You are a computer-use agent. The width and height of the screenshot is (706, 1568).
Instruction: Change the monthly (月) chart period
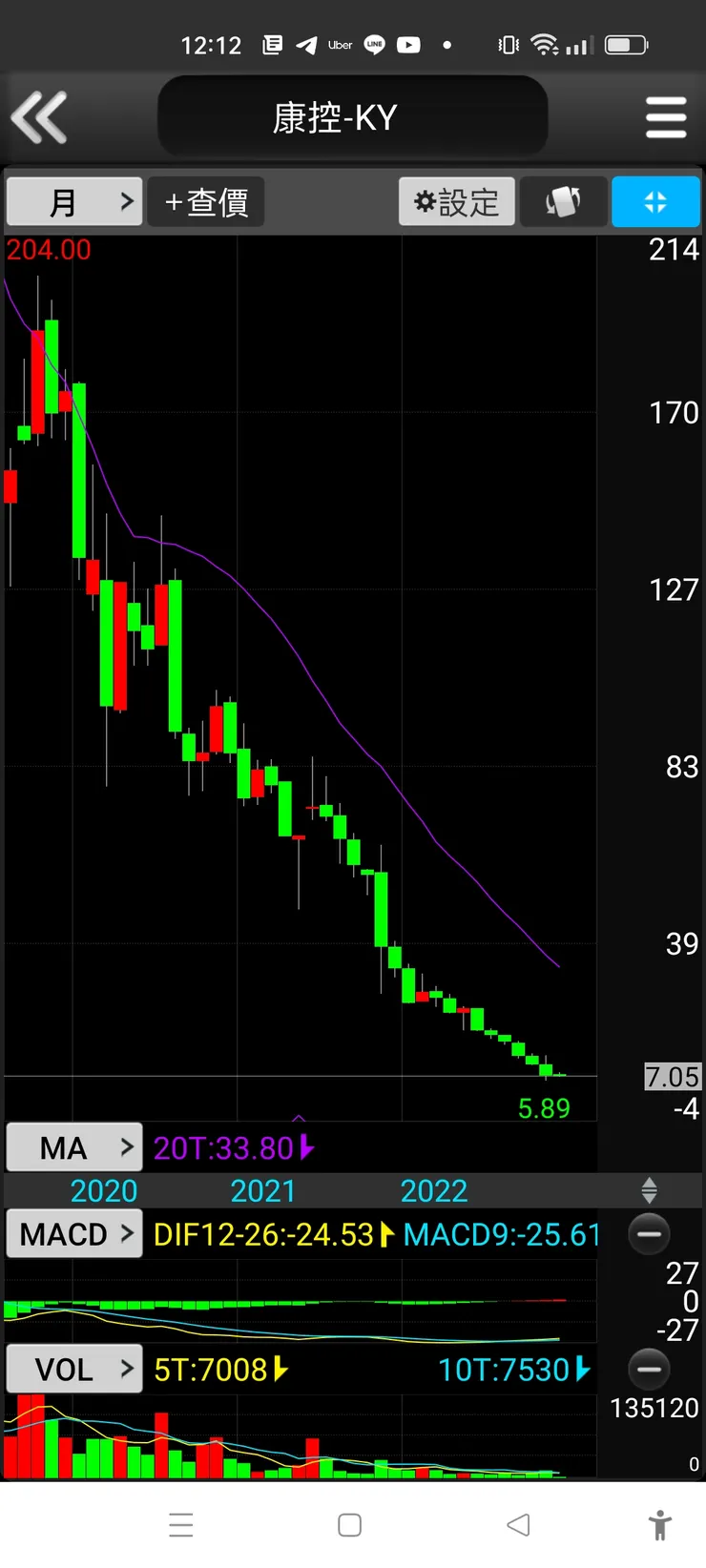tap(74, 201)
